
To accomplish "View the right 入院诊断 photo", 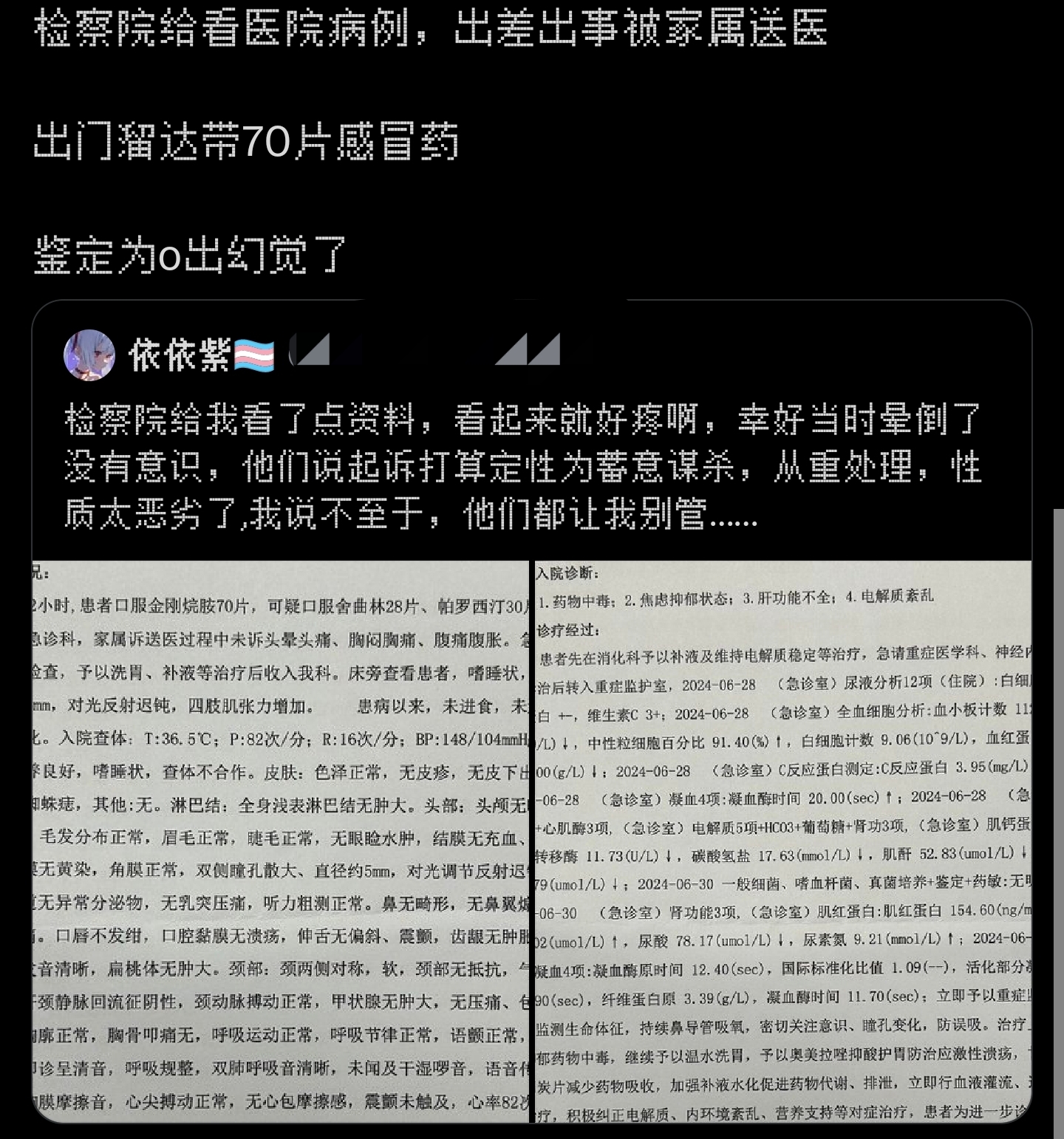I will 783,841.
